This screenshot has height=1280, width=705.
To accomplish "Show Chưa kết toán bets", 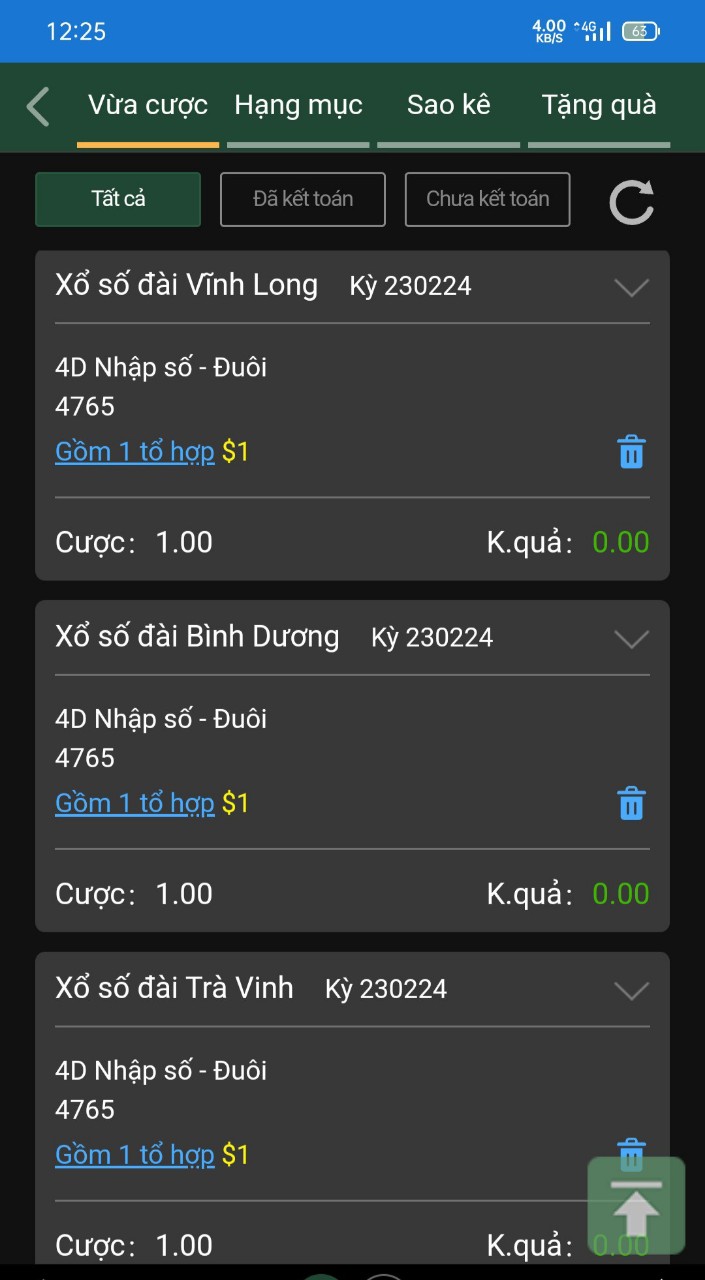I will click(x=487, y=199).
